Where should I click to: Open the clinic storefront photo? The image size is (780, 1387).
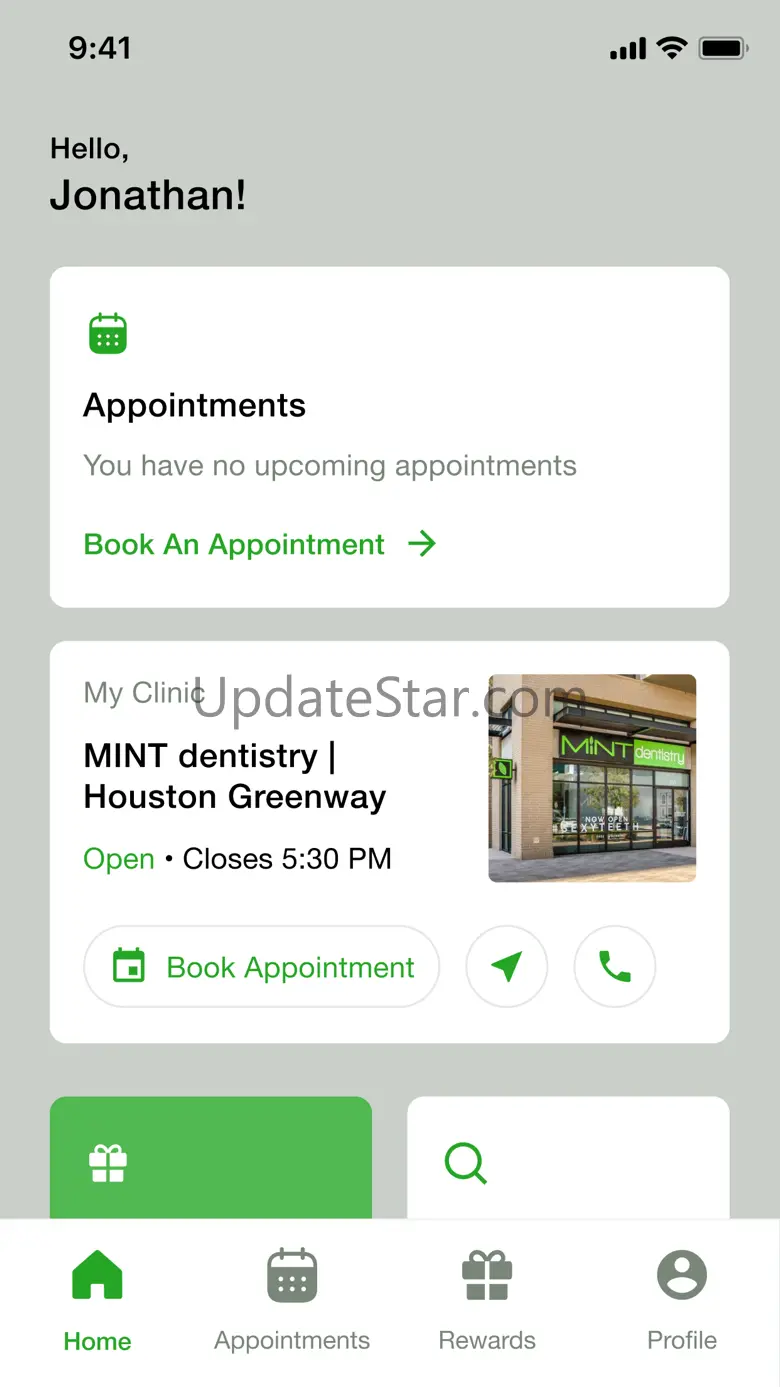[x=592, y=778]
